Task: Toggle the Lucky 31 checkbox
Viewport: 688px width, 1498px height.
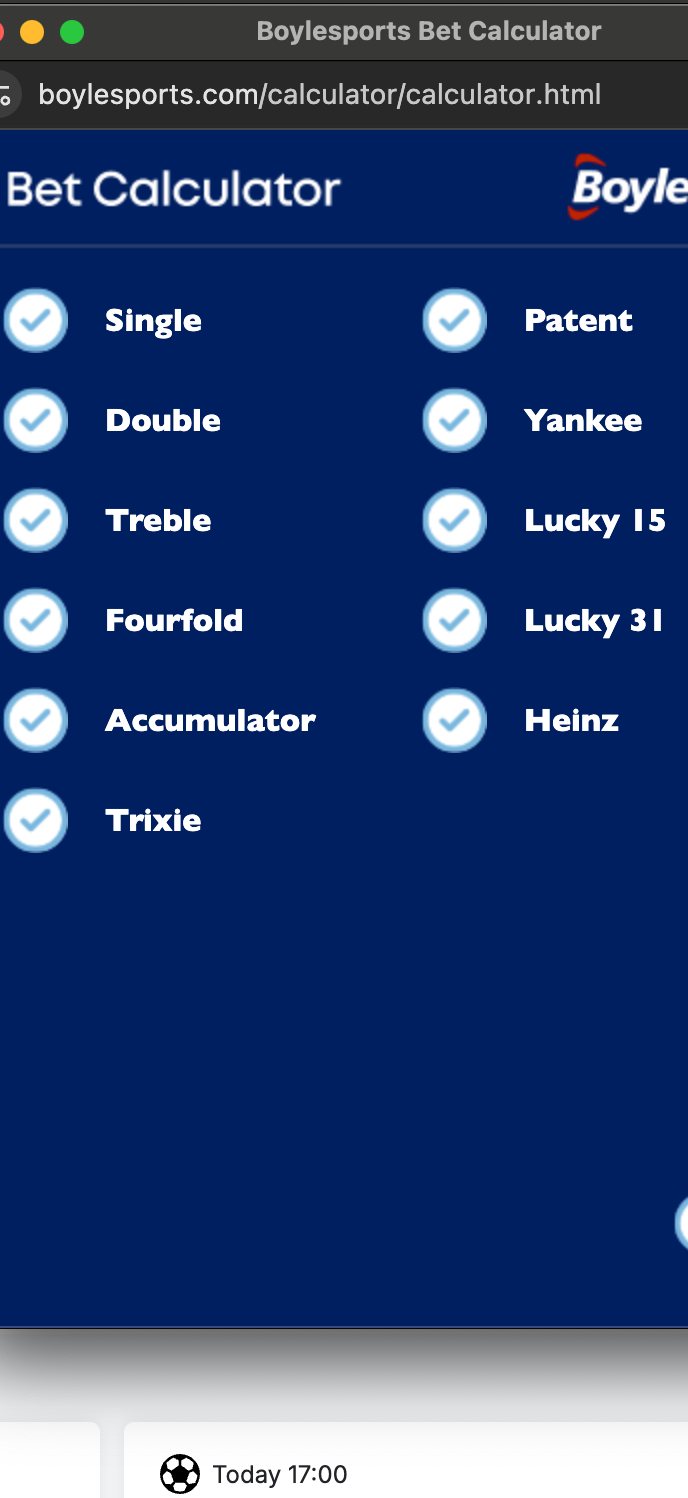Action: click(x=455, y=621)
